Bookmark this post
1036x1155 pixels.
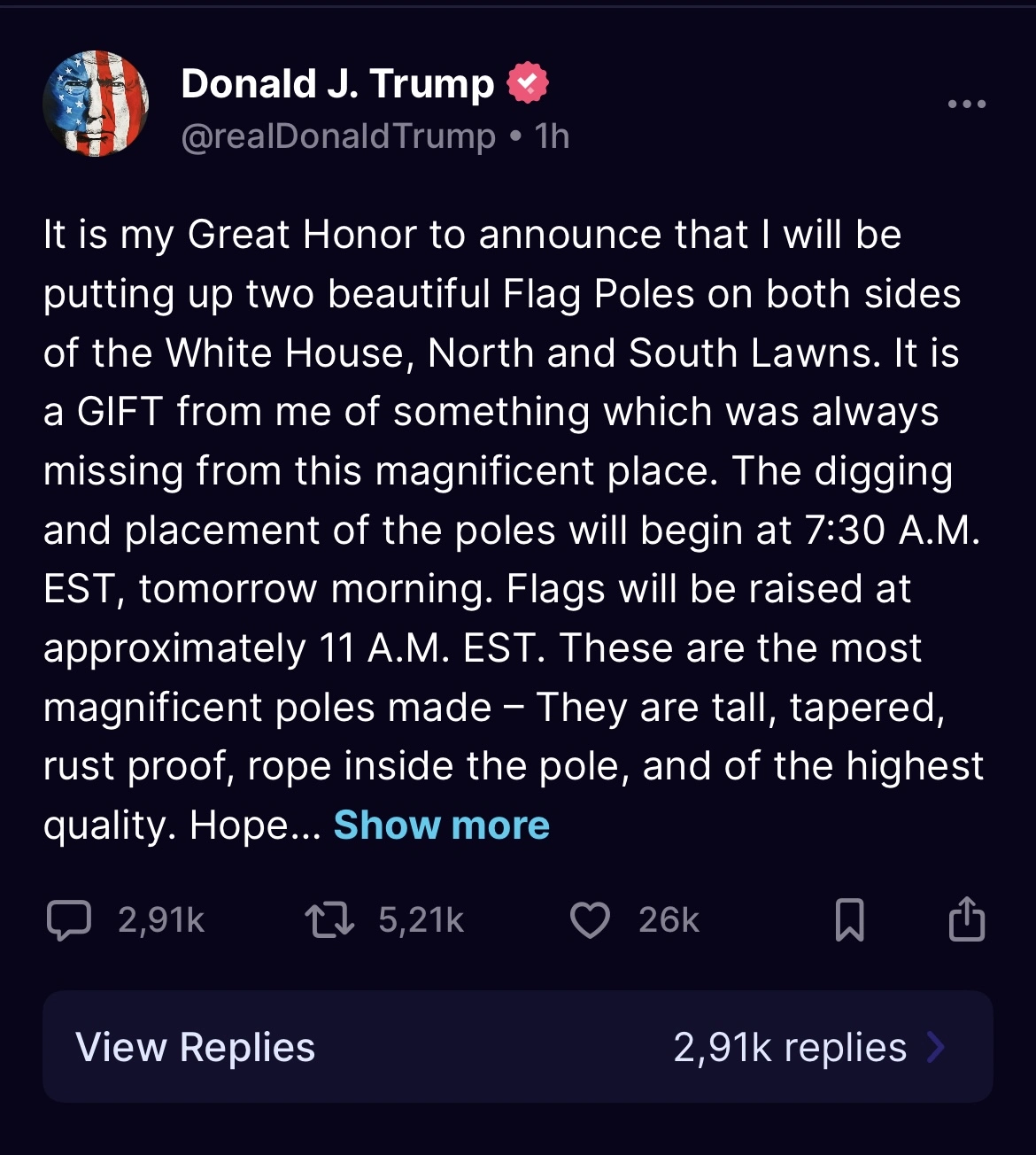pos(849,920)
